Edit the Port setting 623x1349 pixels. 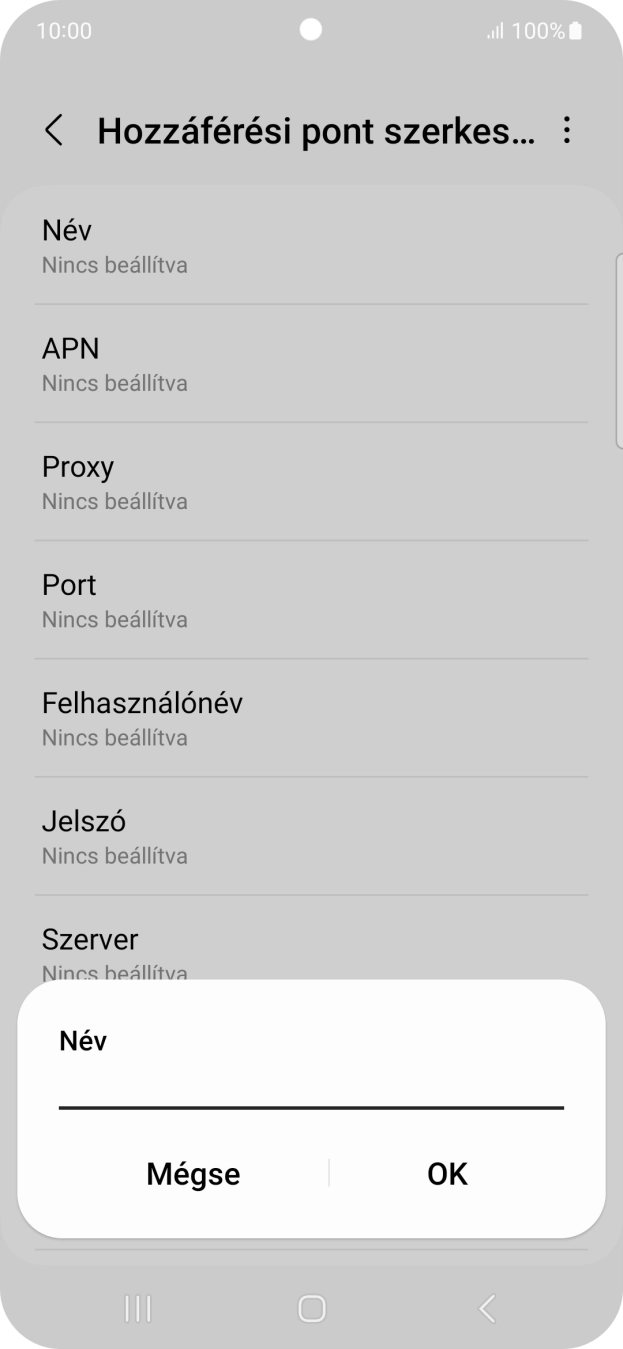(x=311, y=600)
